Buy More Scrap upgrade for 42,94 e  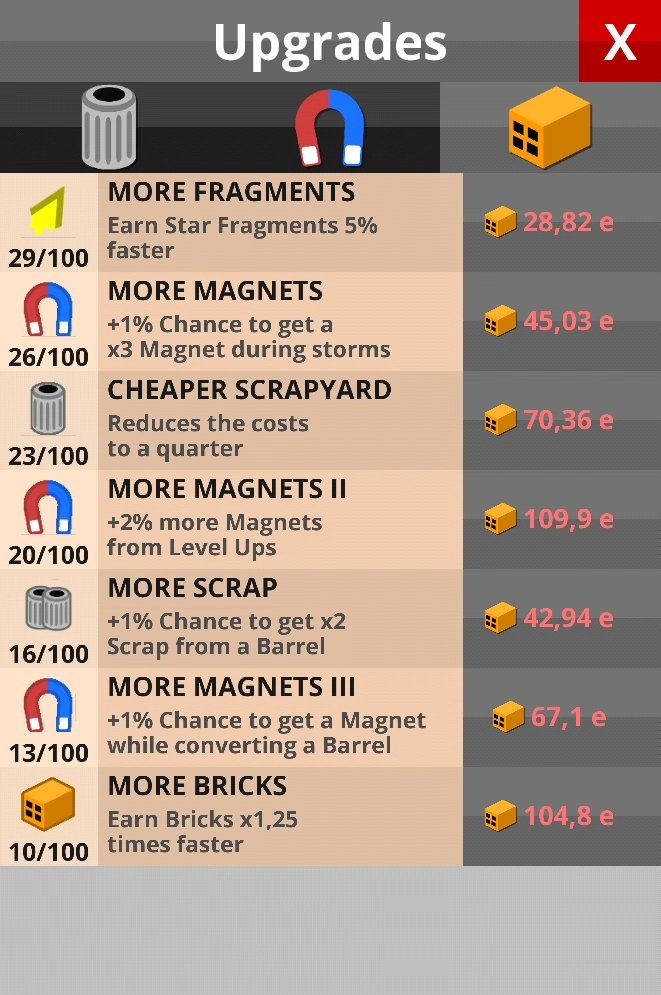[561, 618]
